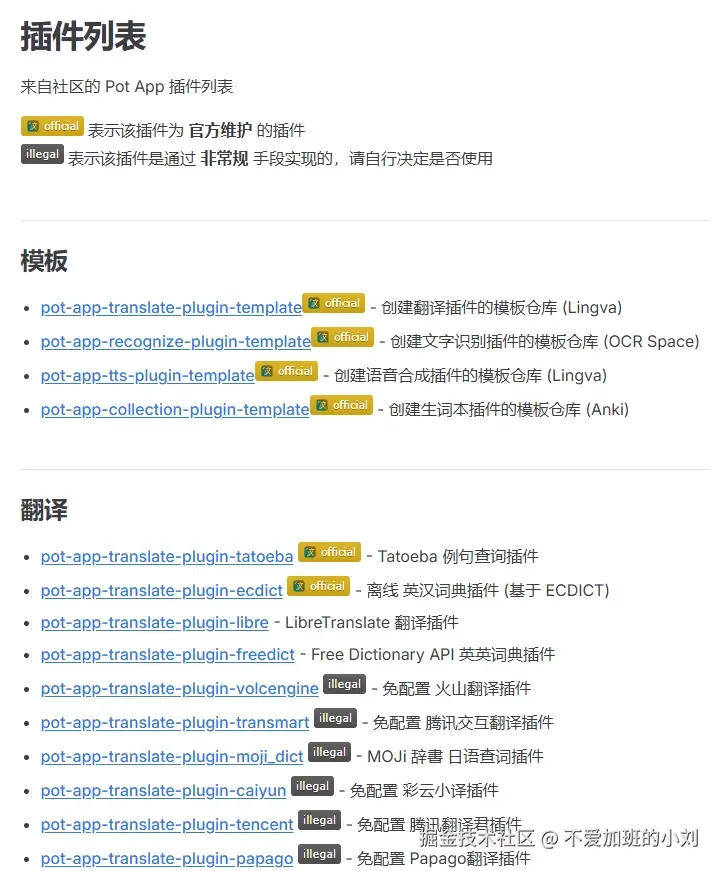Viewport: 721px width, 871px height.
Task: Open the tatoeba translate plugin link
Action: click(x=167, y=557)
